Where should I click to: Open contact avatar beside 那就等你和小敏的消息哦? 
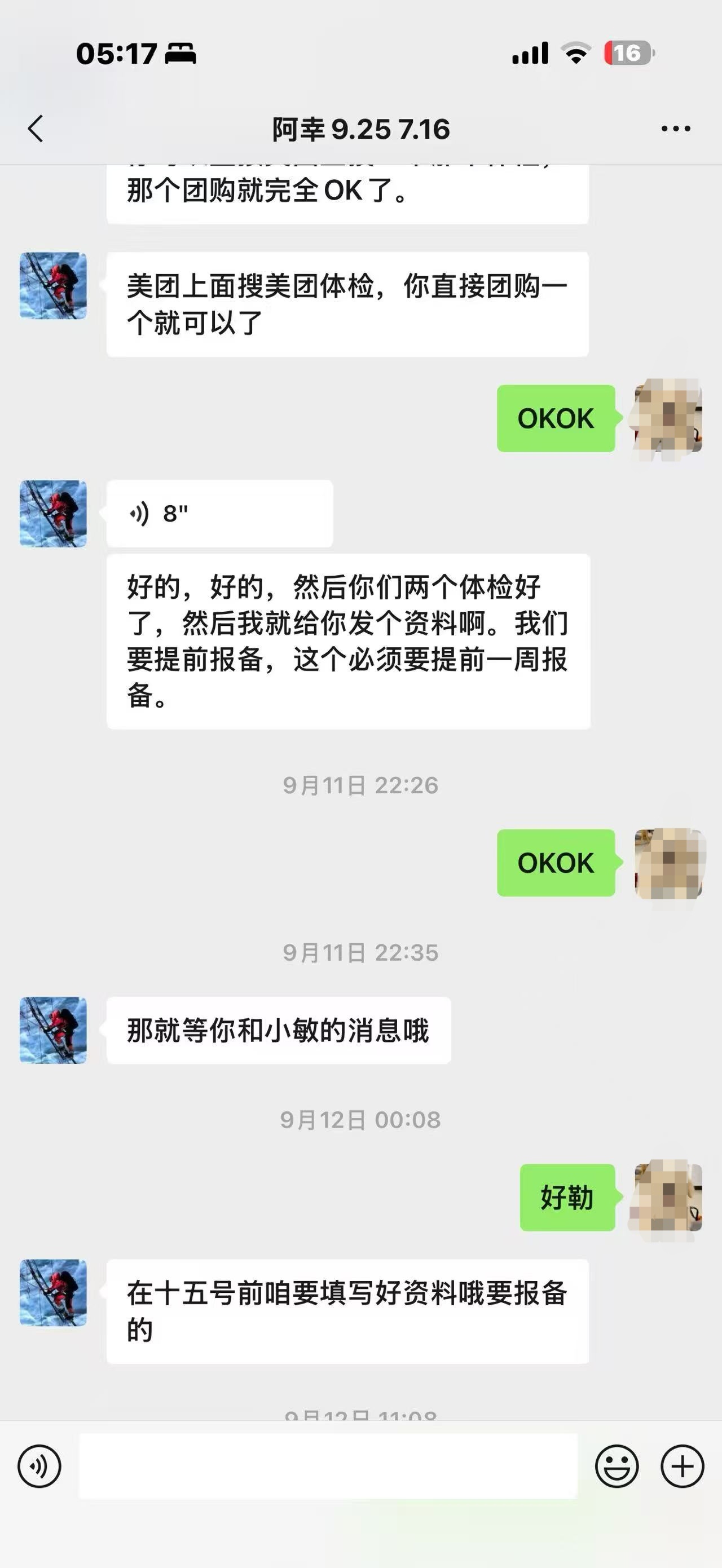53,1030
